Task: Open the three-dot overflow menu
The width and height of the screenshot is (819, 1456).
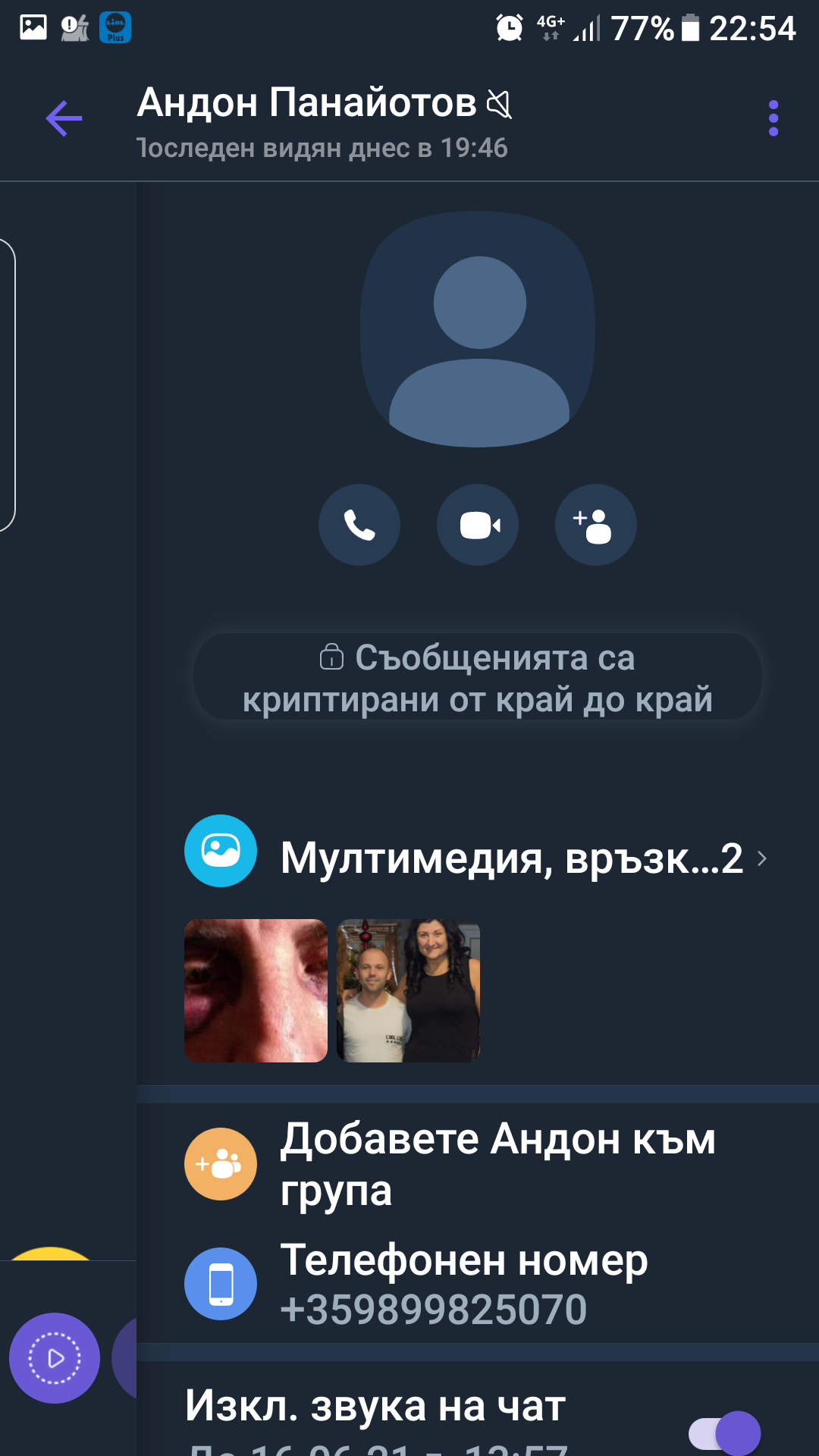Action: pos(773,119)
